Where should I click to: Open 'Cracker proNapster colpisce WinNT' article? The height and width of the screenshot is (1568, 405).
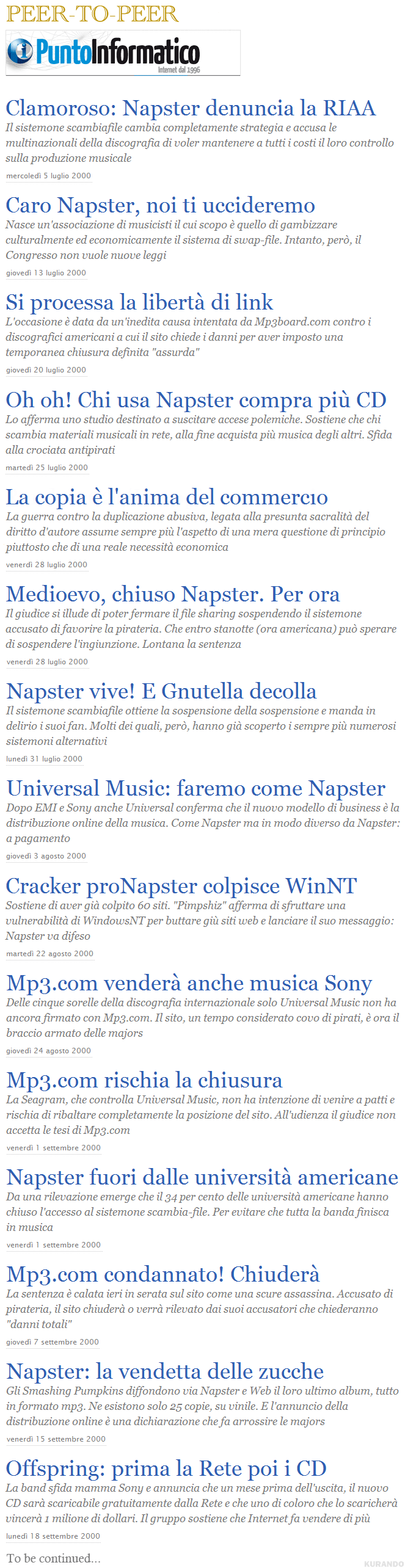(x=181, y=886)
